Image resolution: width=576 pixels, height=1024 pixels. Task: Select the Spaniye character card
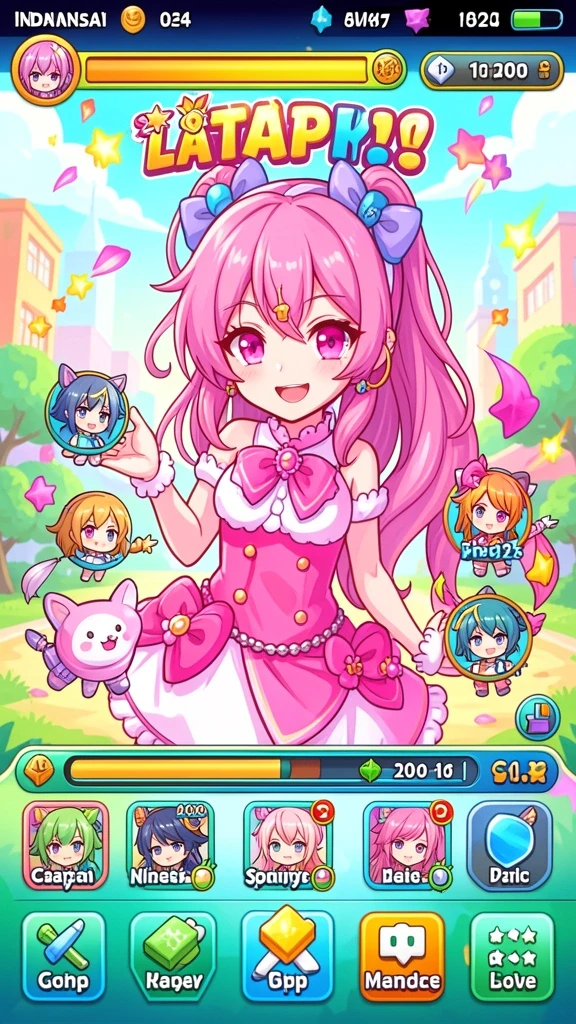(288, 846)
